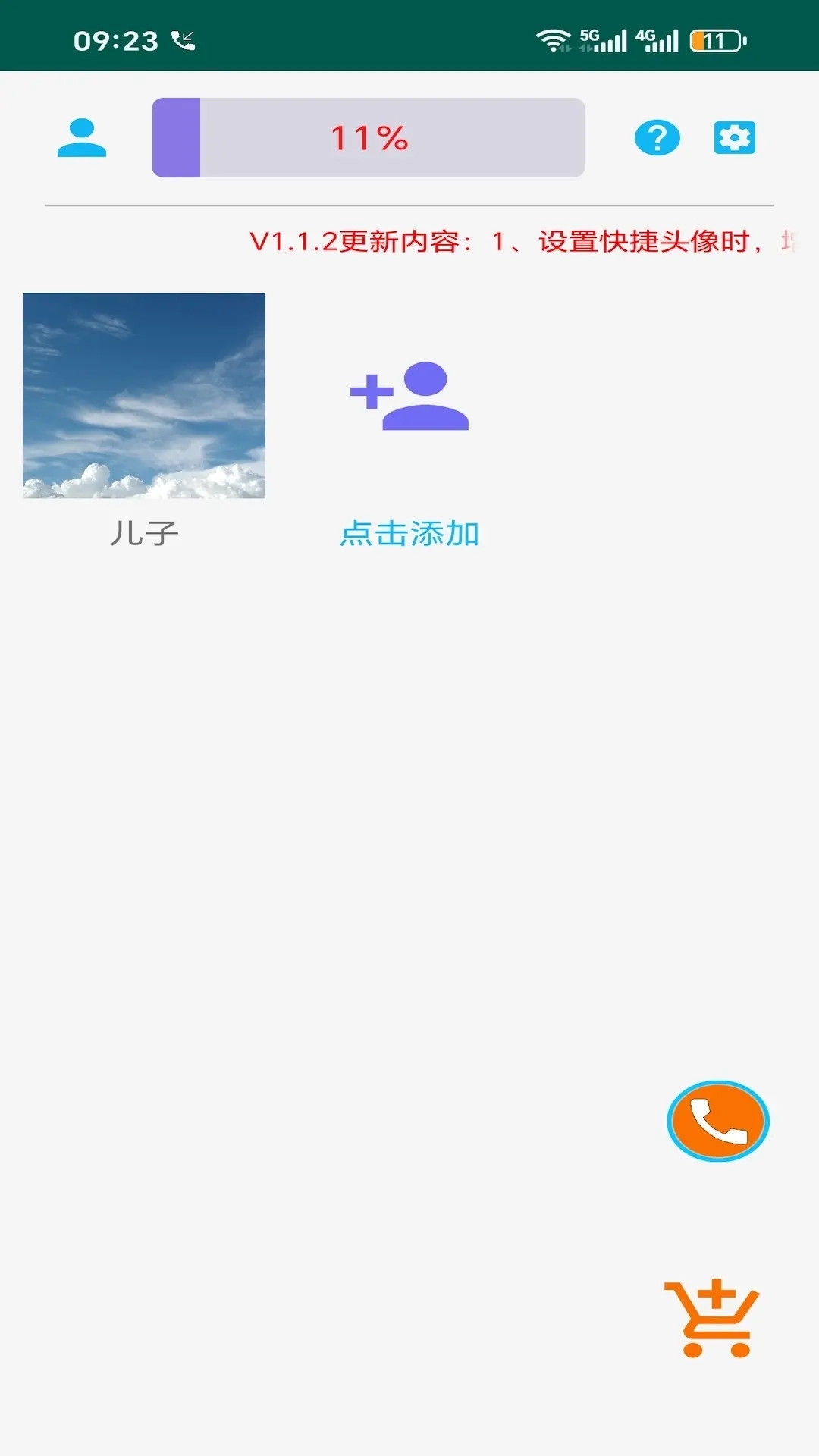Tap the cloud photo avatar of 儿子
Screen dimensions: 819x1456
coord(144,394)
